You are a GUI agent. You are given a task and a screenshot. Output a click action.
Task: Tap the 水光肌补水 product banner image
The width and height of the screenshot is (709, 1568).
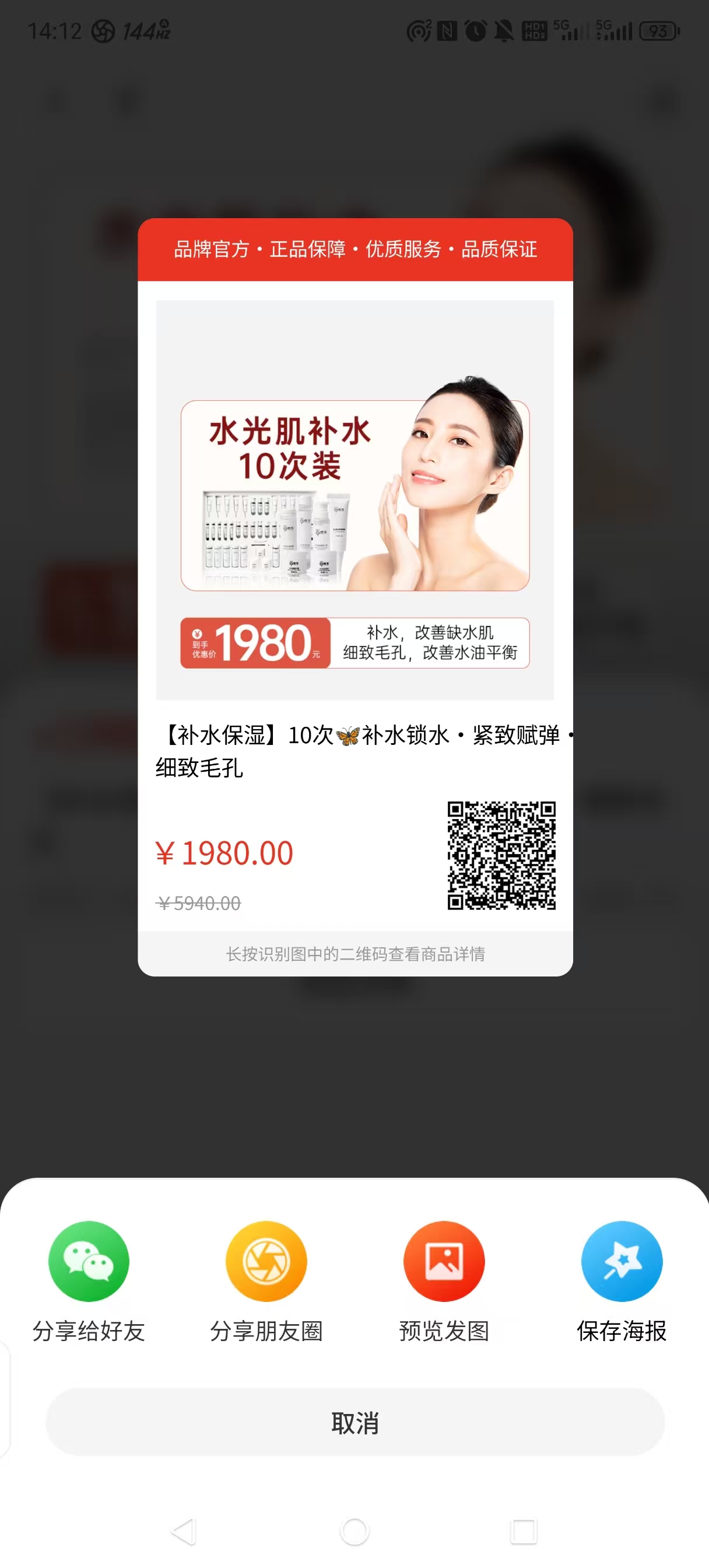pyautogui.click(x=355, y=496)
